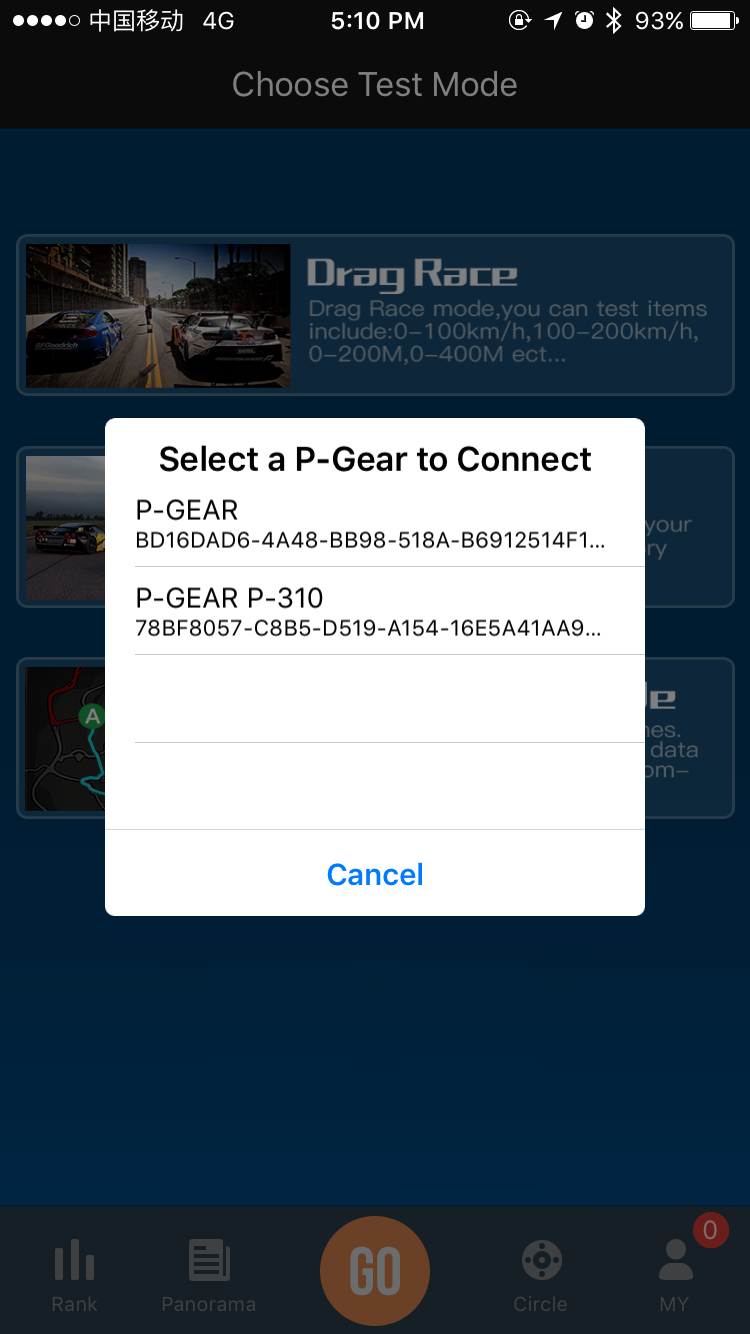Select the P-GEAR device to connect

click(375, 524)
